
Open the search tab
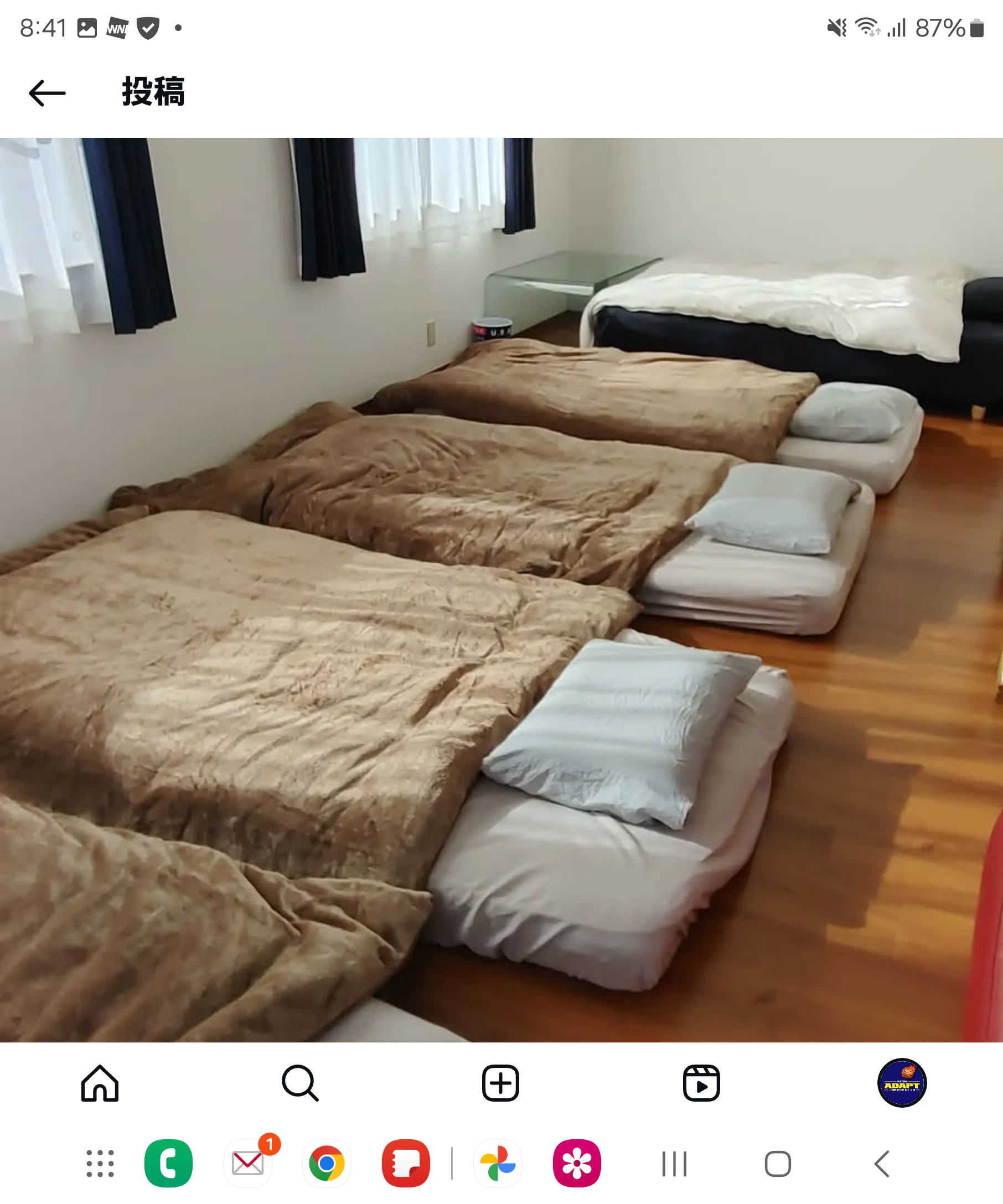point(300,1083)
